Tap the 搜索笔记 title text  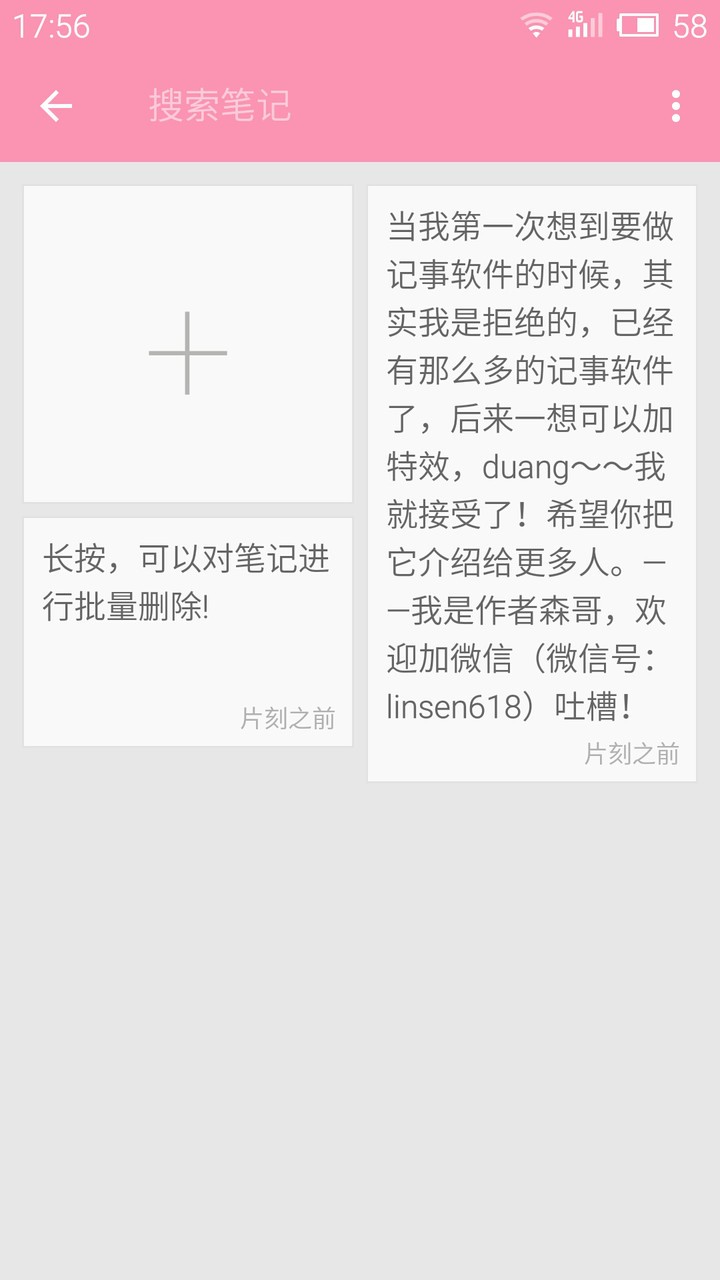click(219, 105)
